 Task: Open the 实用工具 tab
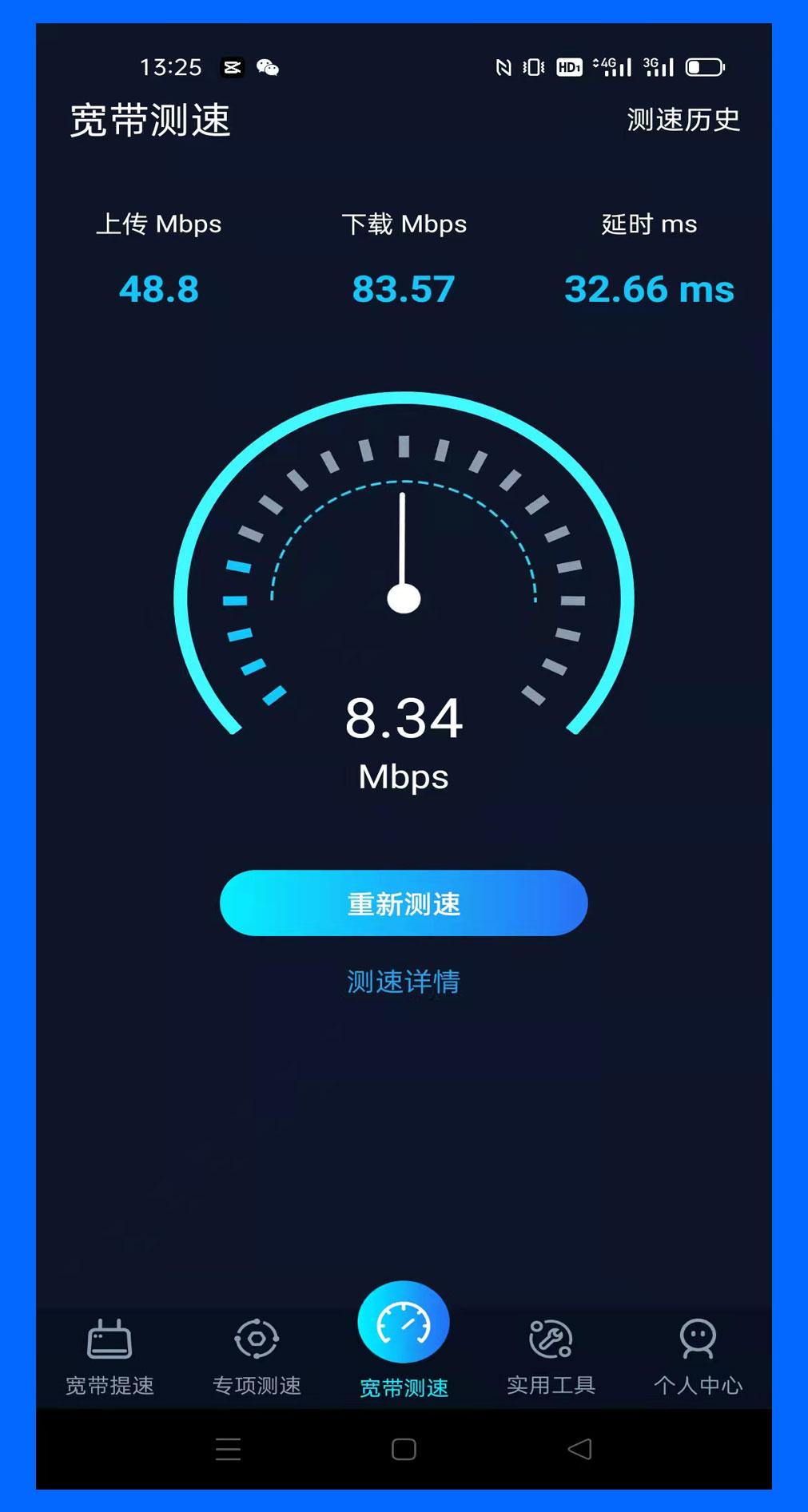[x=551, y=1356]
